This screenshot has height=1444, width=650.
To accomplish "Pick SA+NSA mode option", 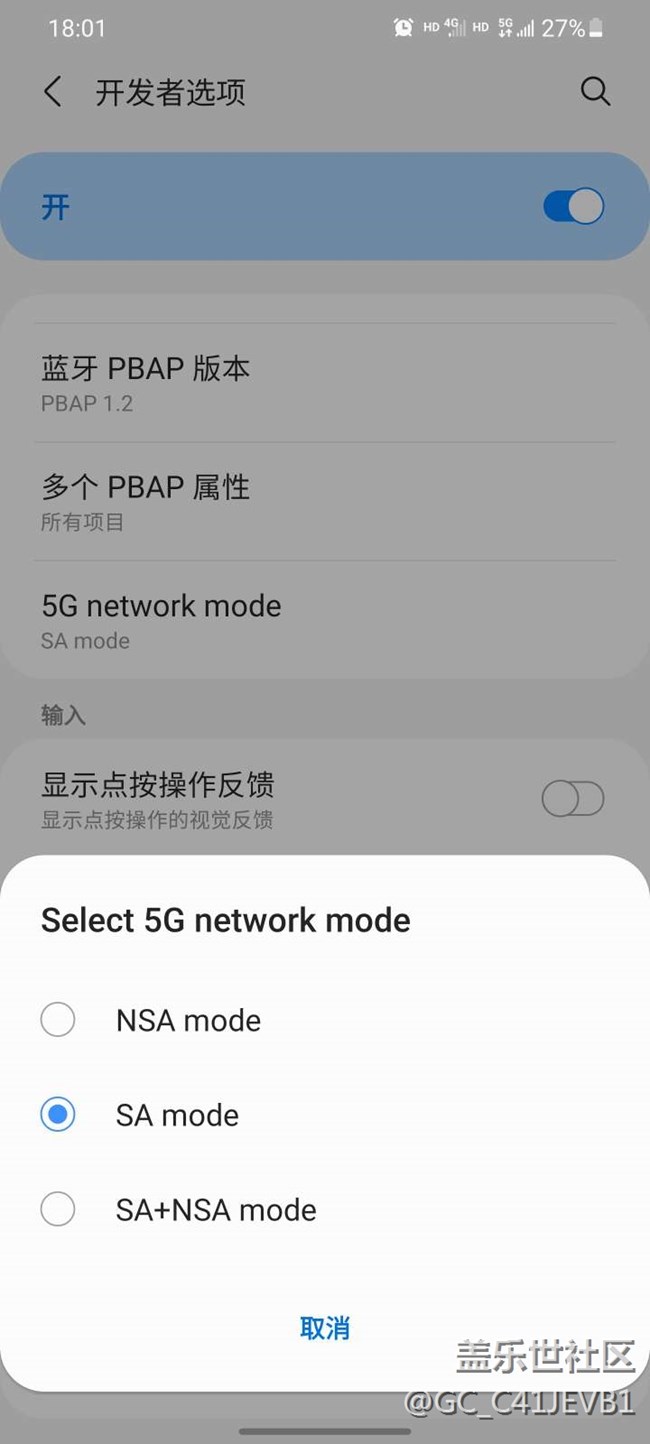I will pos(58,1209).
